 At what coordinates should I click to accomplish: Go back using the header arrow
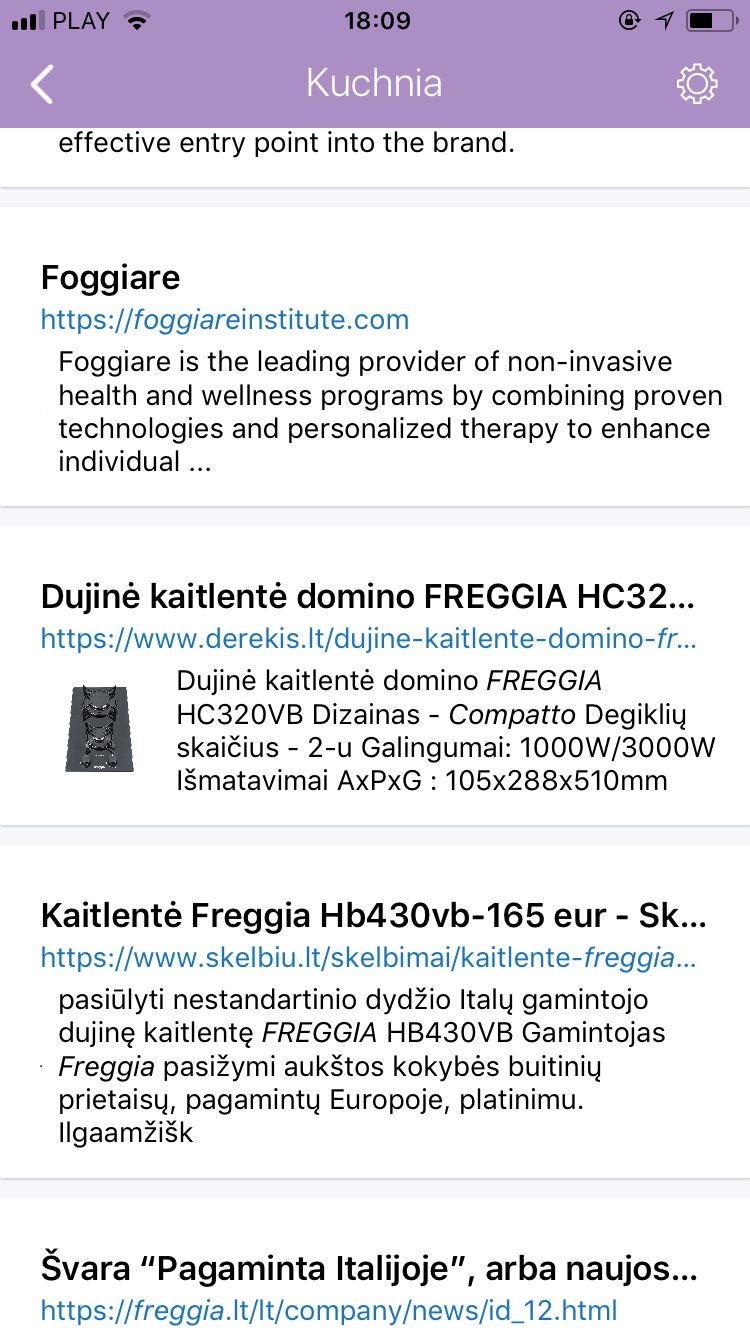coord(42,84)
